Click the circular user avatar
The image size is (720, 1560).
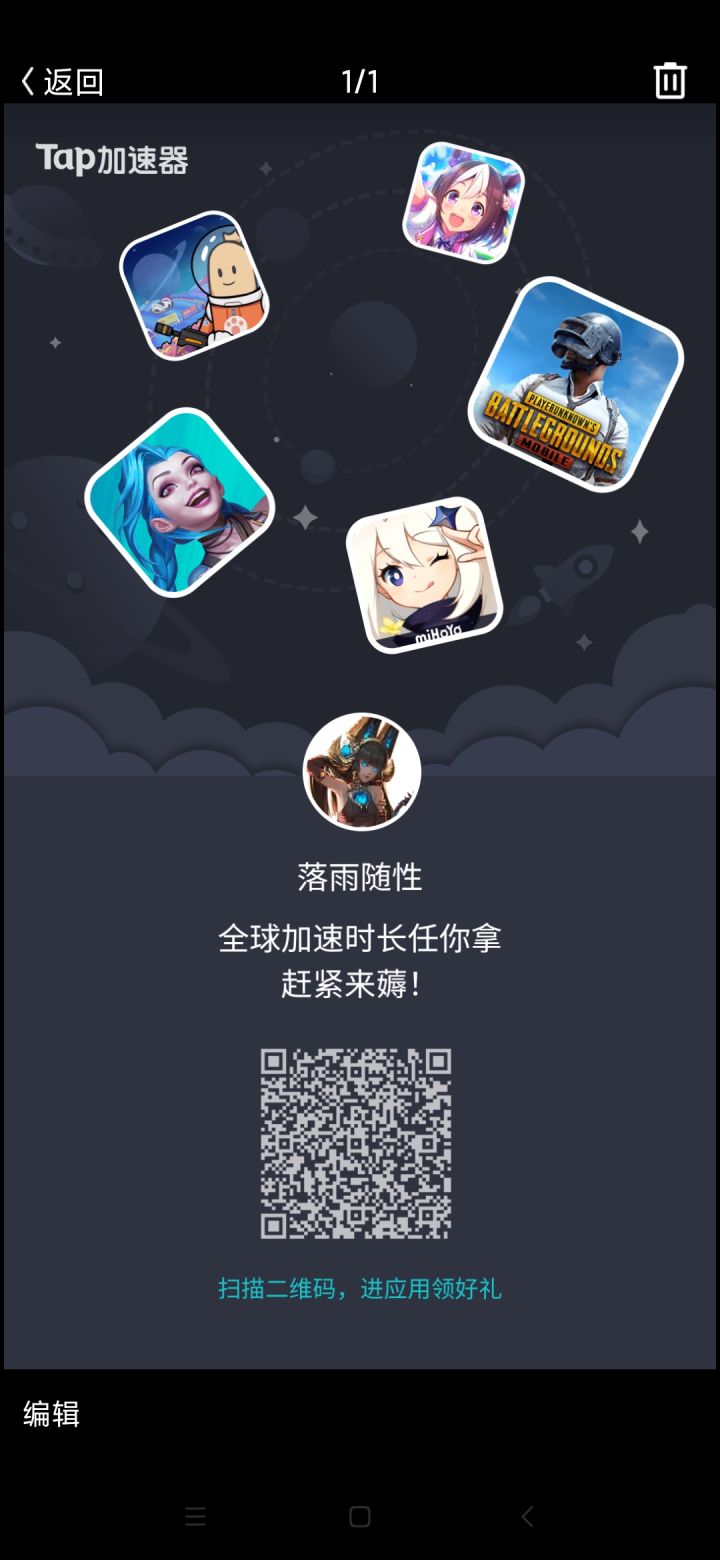pos(361,772)
